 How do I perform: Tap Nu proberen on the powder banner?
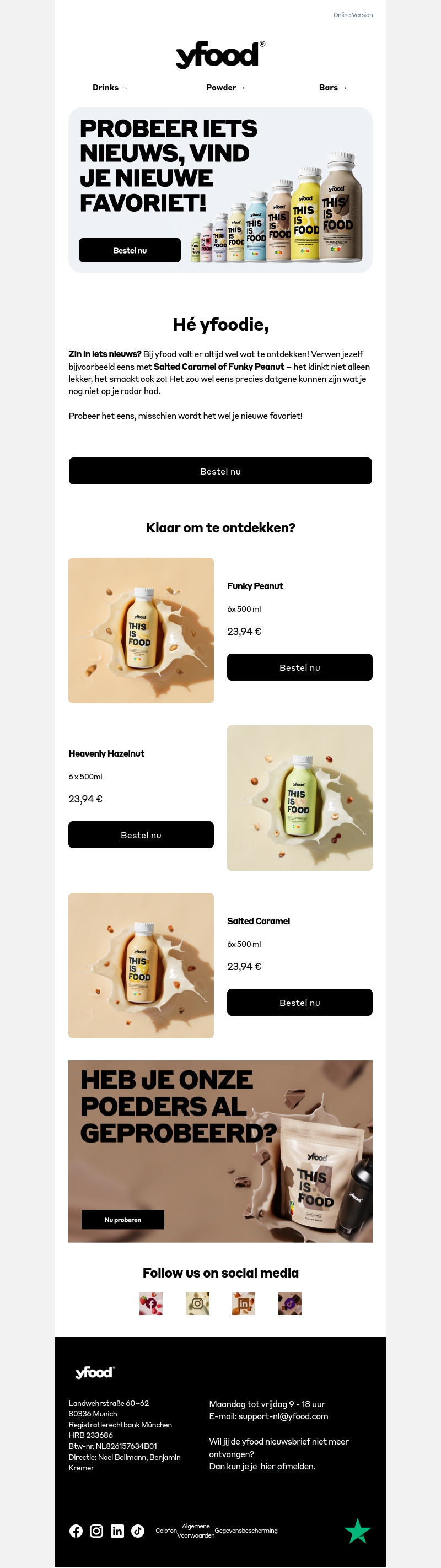(122, 1219)
